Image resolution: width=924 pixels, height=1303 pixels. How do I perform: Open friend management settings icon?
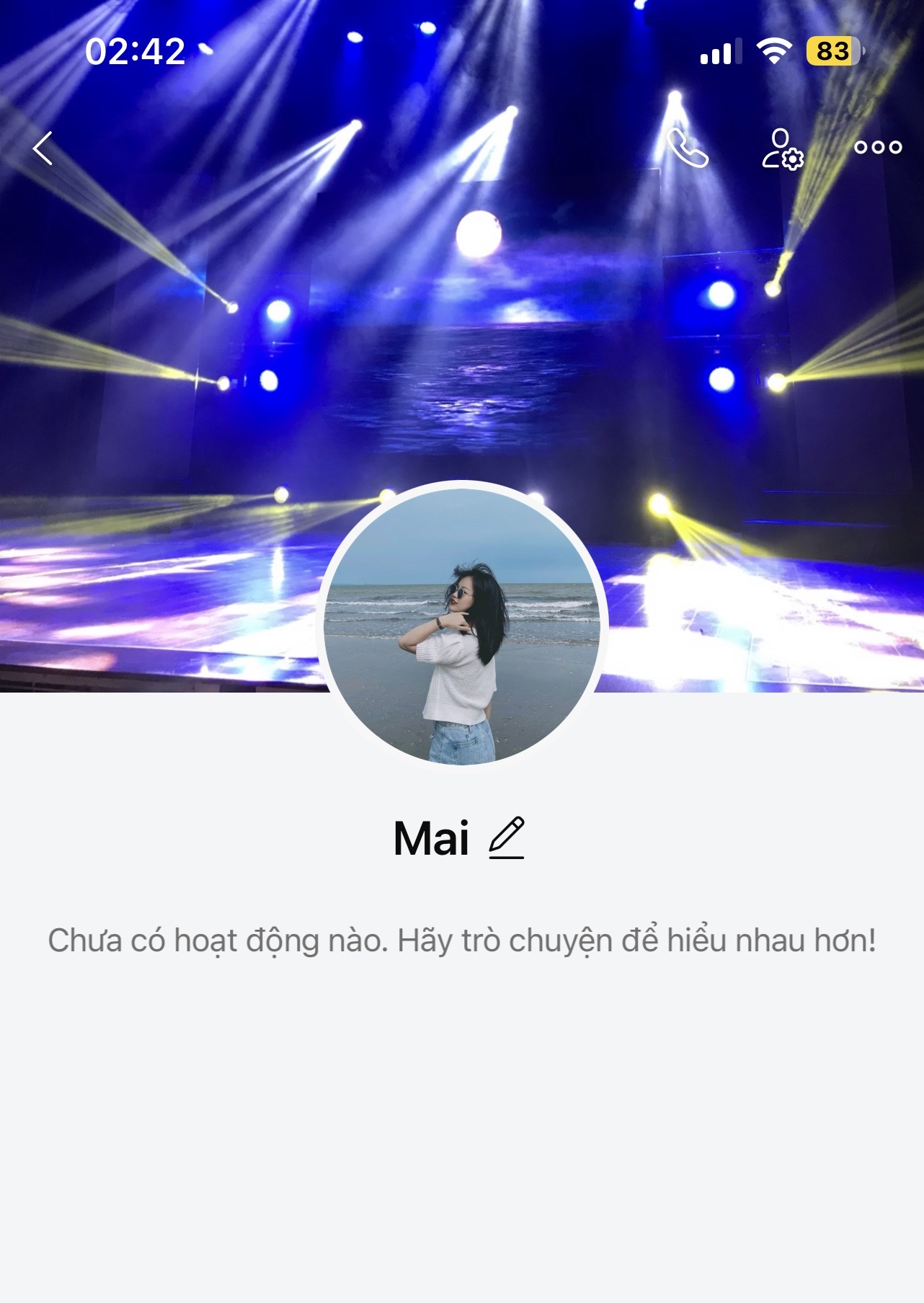(x=782, y=149)
